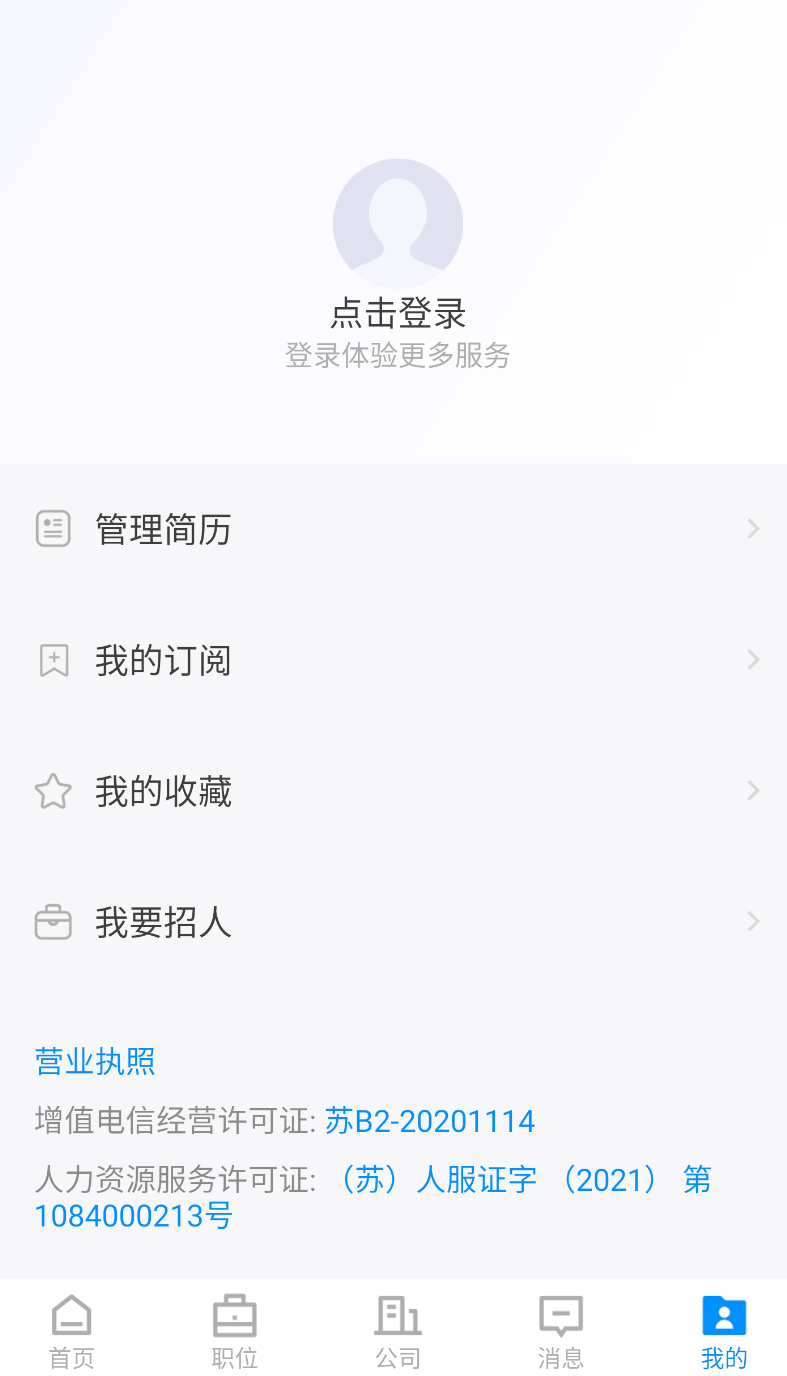
Task: Tap 点击登录 to log in
Action: point(398,313)
